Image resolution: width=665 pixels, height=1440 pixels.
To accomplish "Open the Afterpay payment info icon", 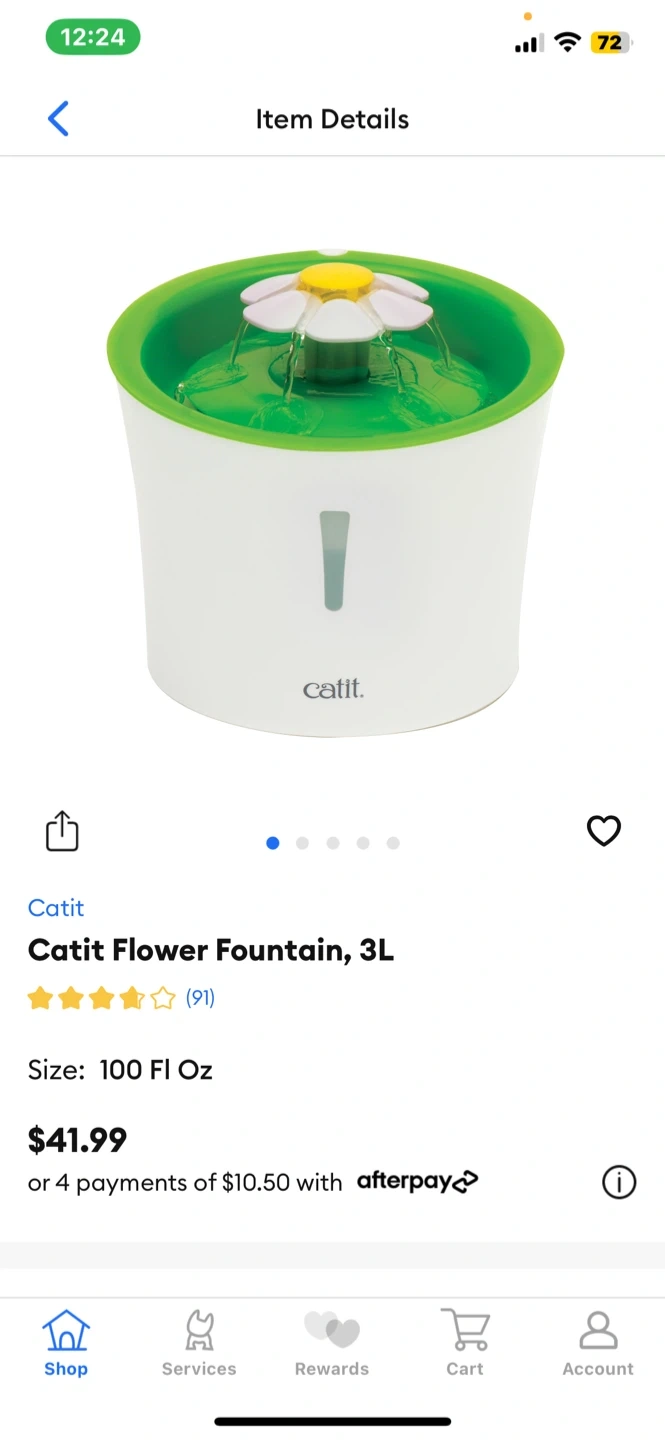I will point(619,1183).
